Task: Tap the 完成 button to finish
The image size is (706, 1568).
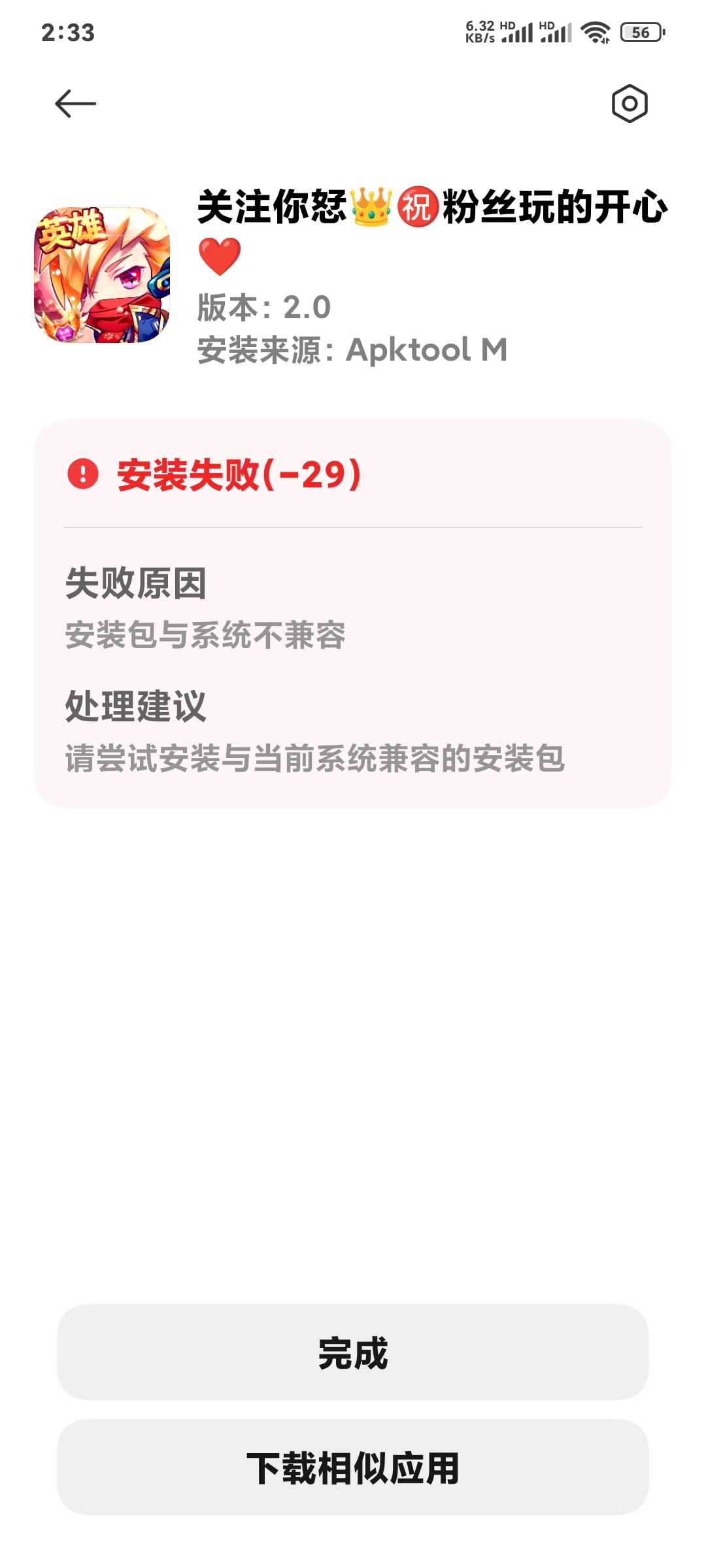Action: click(x=353, y=1352)
